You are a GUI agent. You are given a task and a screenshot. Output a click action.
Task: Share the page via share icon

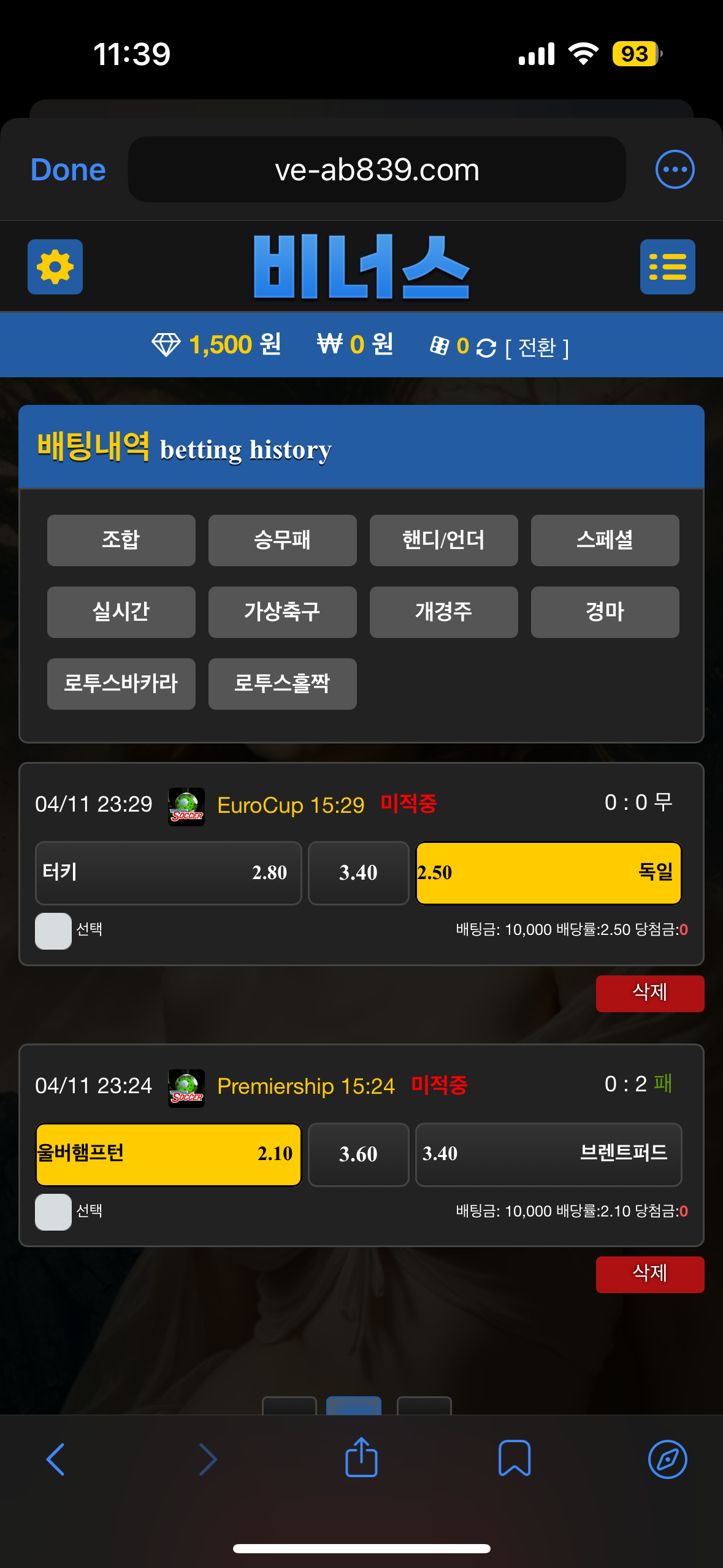pos(361,1458)
